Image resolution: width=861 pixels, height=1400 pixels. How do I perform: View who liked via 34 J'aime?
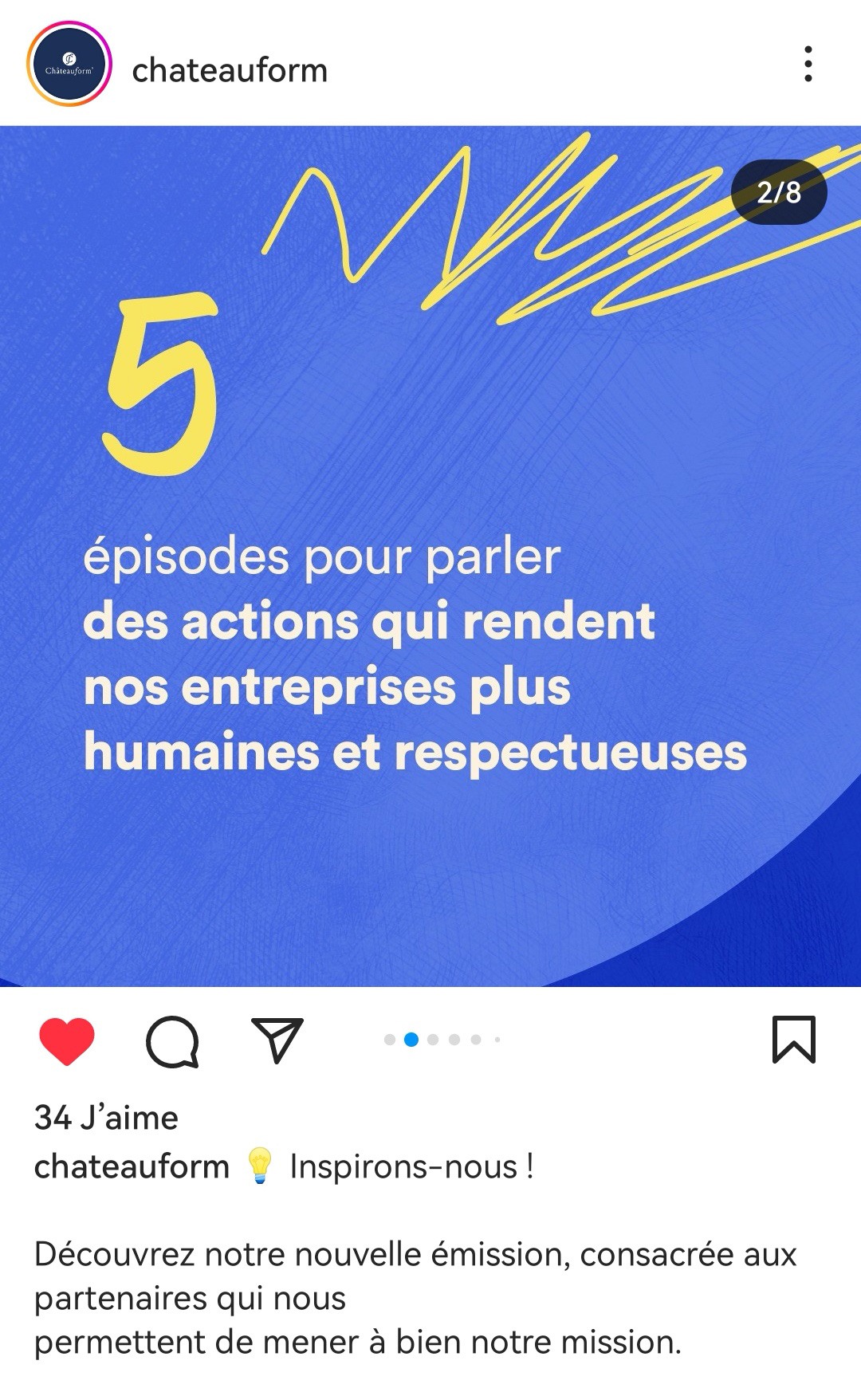point(106,1118)
